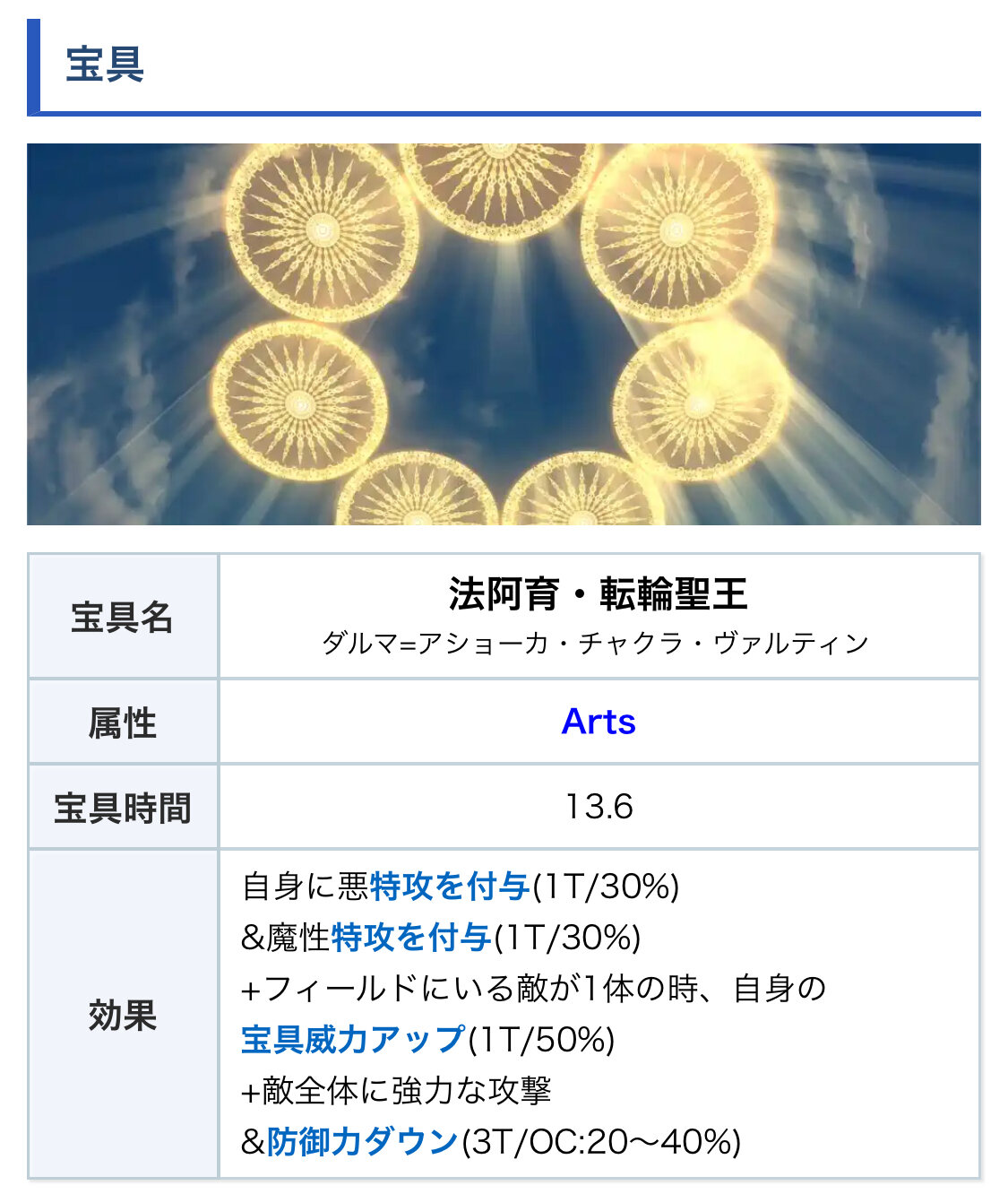1008x1194 pixels.
Task: Open the 防御力ダウン link
Action: click(x=363, y=1142)
